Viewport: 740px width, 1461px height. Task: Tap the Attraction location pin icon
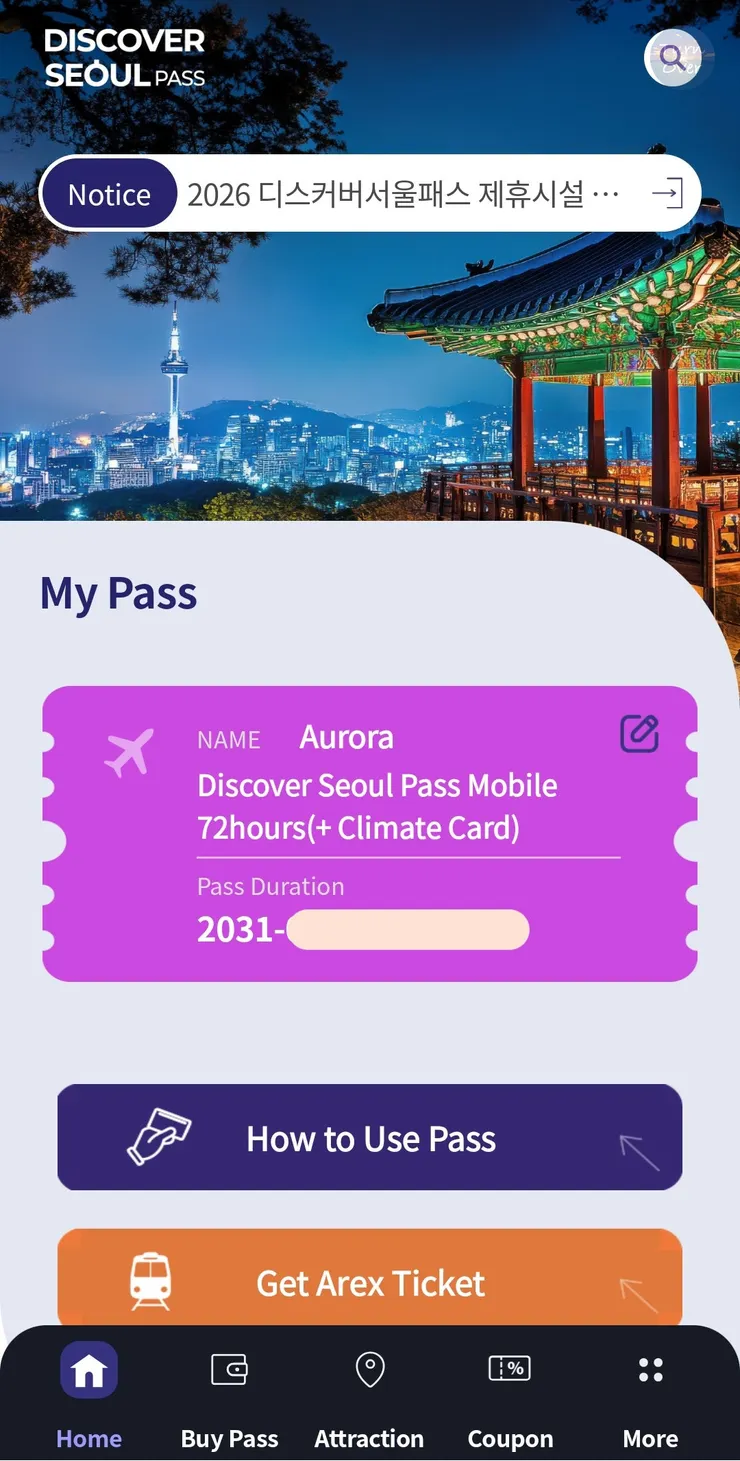point(369,1369)
